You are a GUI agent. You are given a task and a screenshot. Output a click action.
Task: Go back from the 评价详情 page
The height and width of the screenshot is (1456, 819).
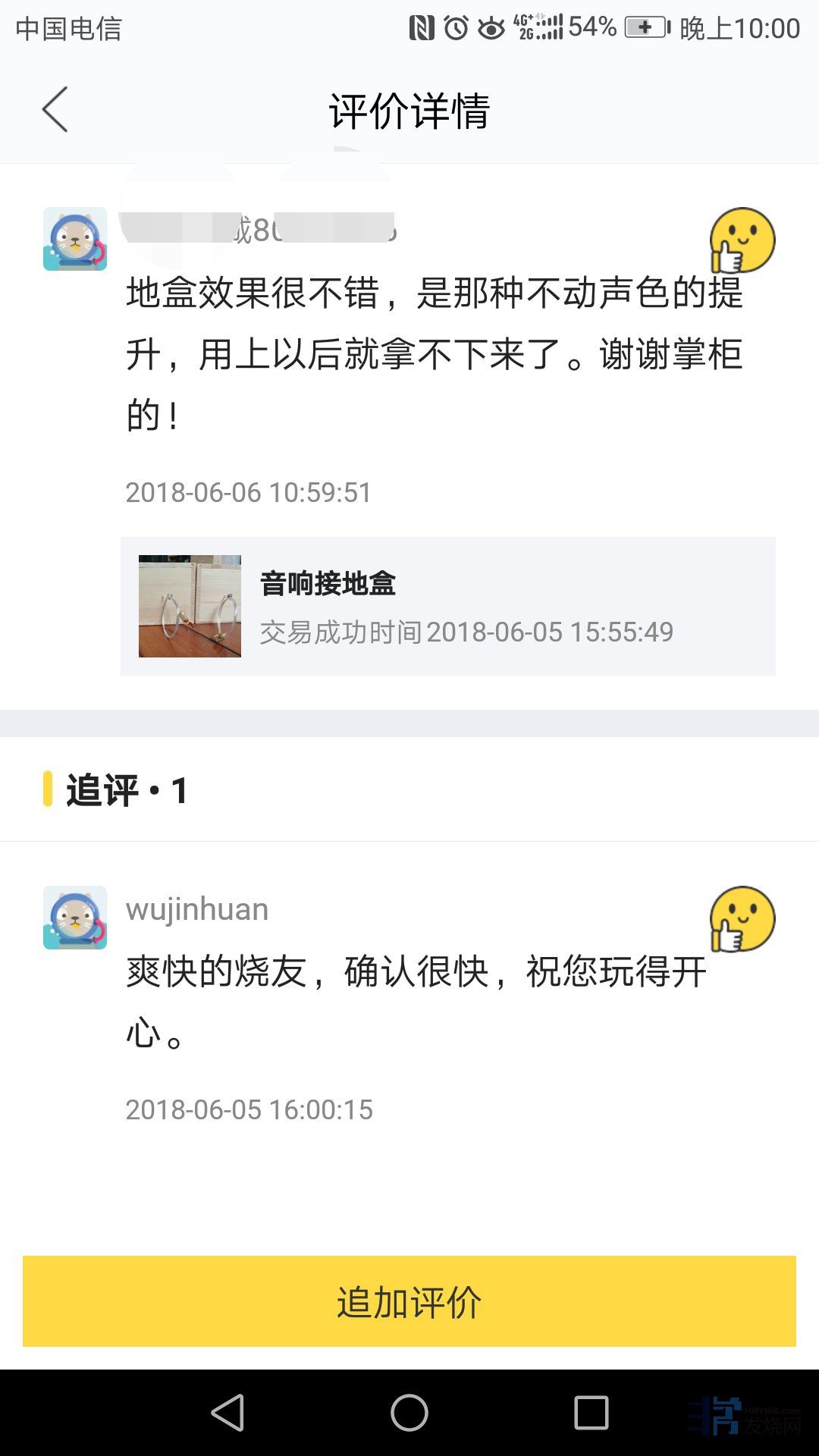55,109
